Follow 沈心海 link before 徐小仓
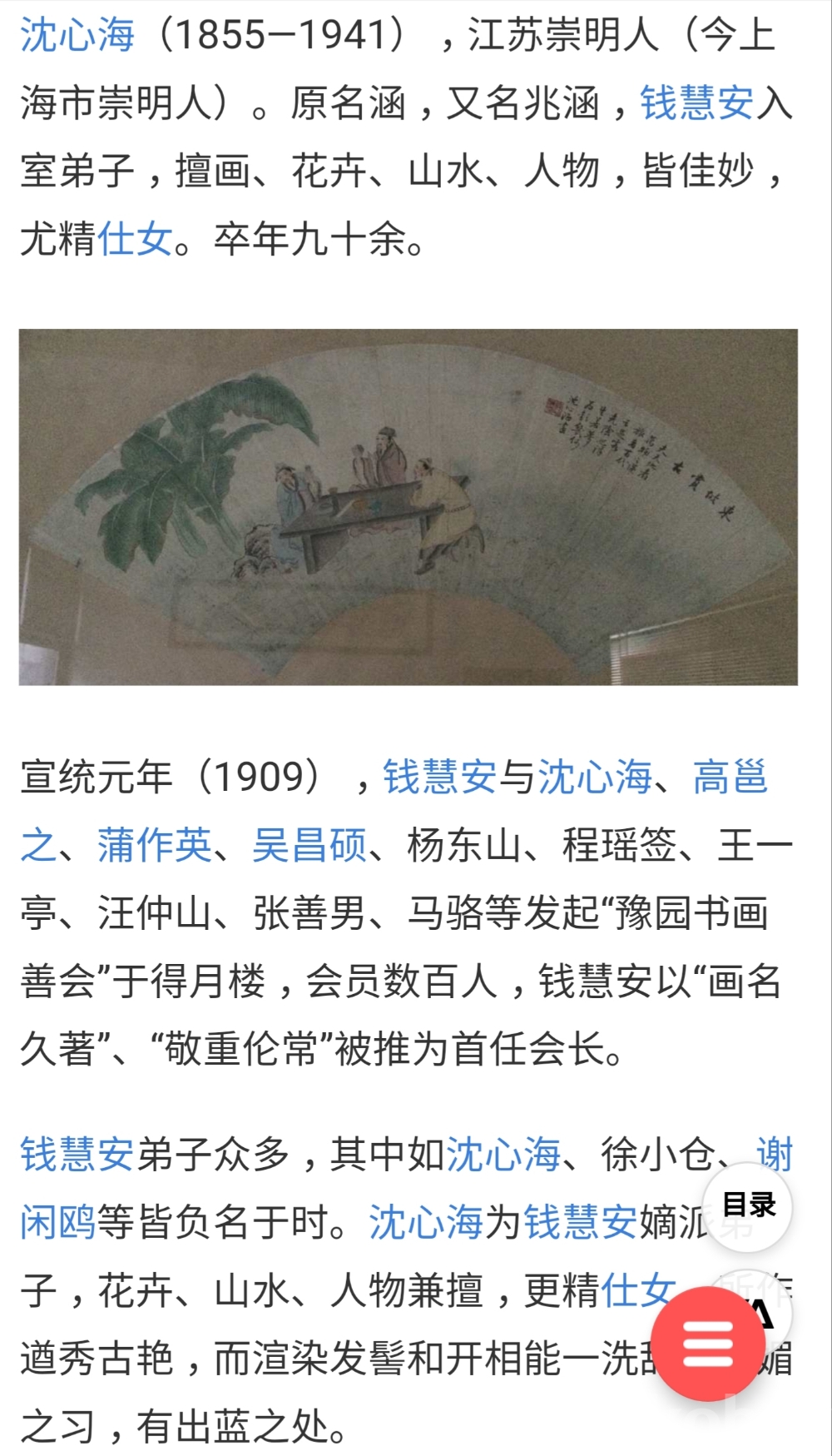 [x=503, y=1155]
